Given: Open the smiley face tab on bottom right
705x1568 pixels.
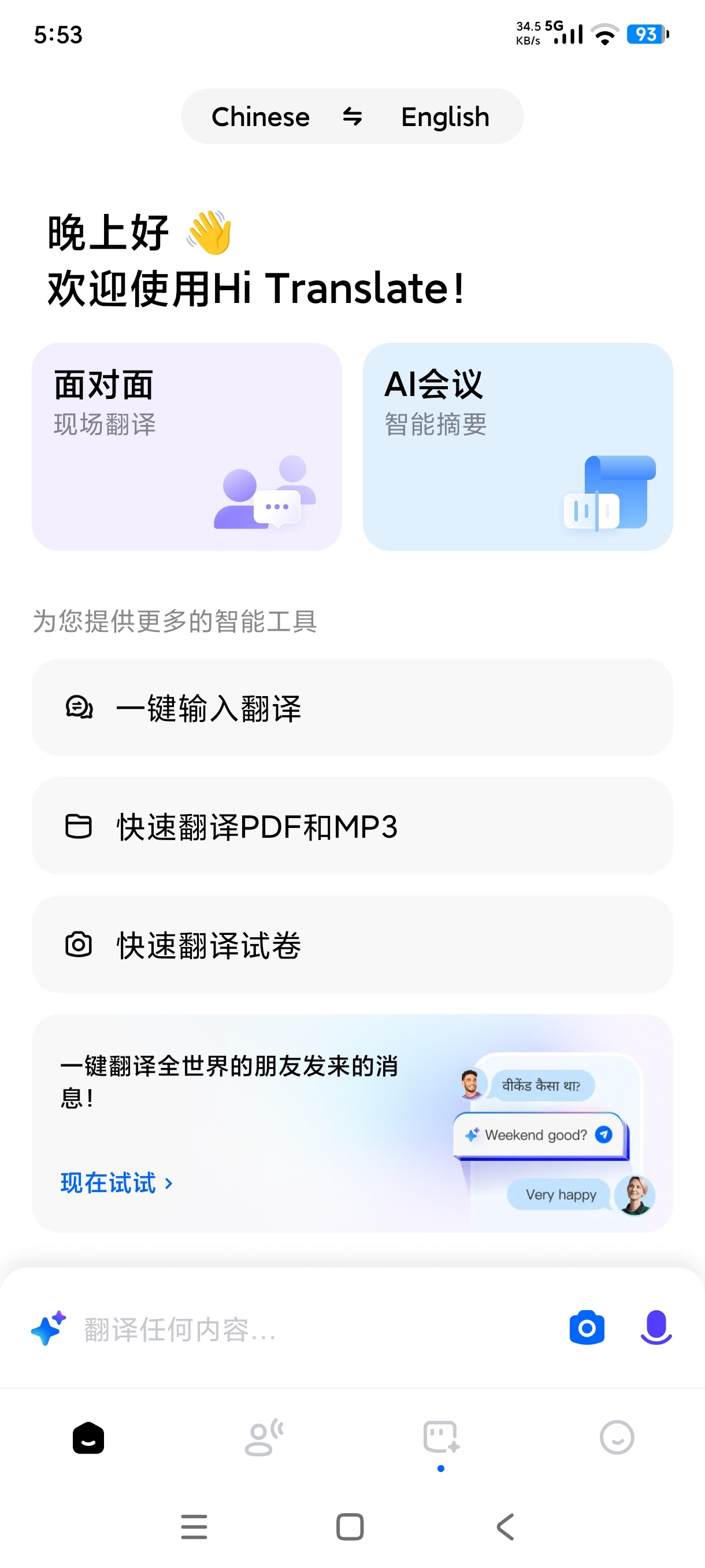Looking at the screenshot, I should point(617,1439).
